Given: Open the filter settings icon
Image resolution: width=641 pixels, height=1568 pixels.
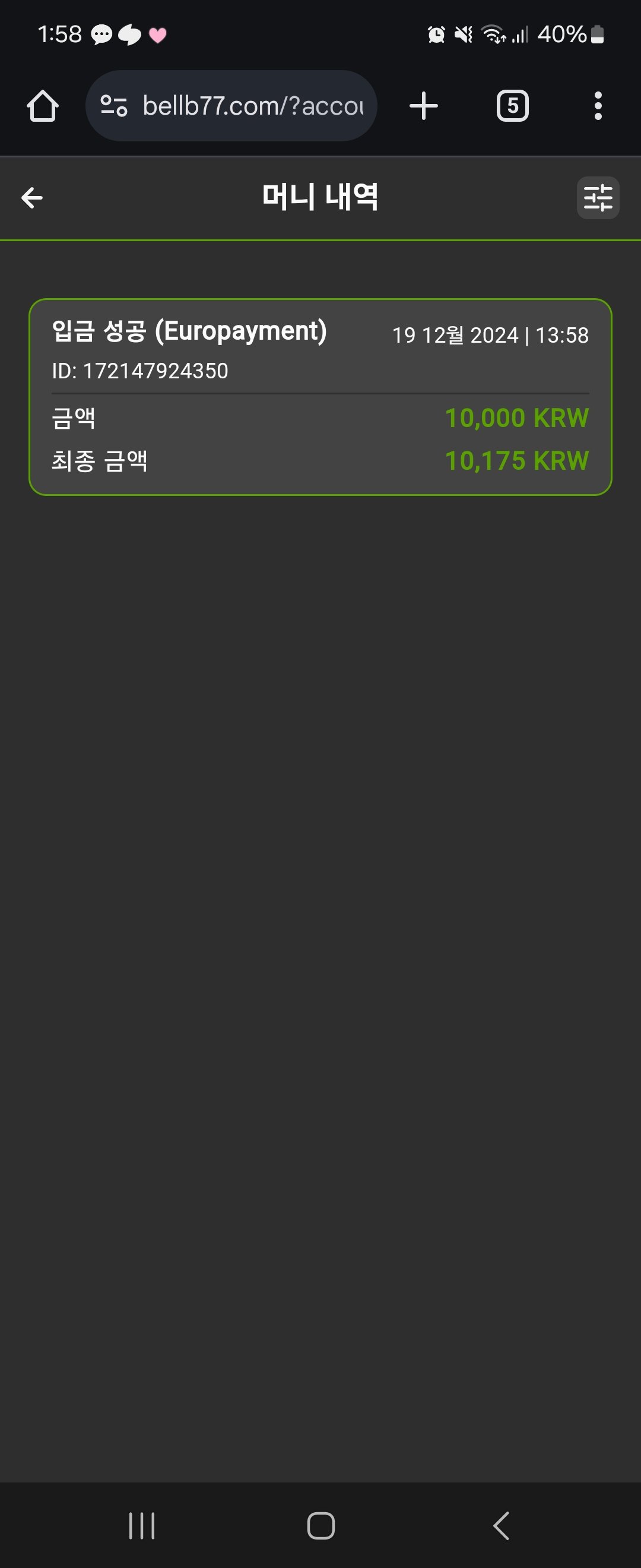Looking at the screenshot, I should [x=597, y=198].
